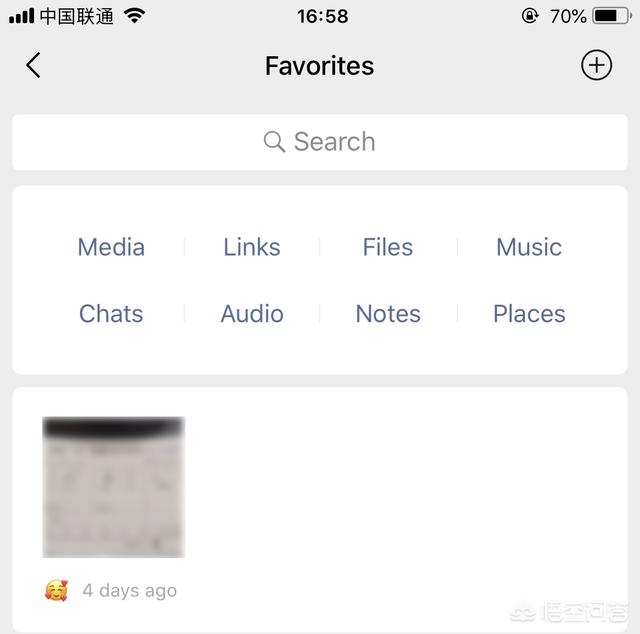Show only Links favorites

[252, 247]
